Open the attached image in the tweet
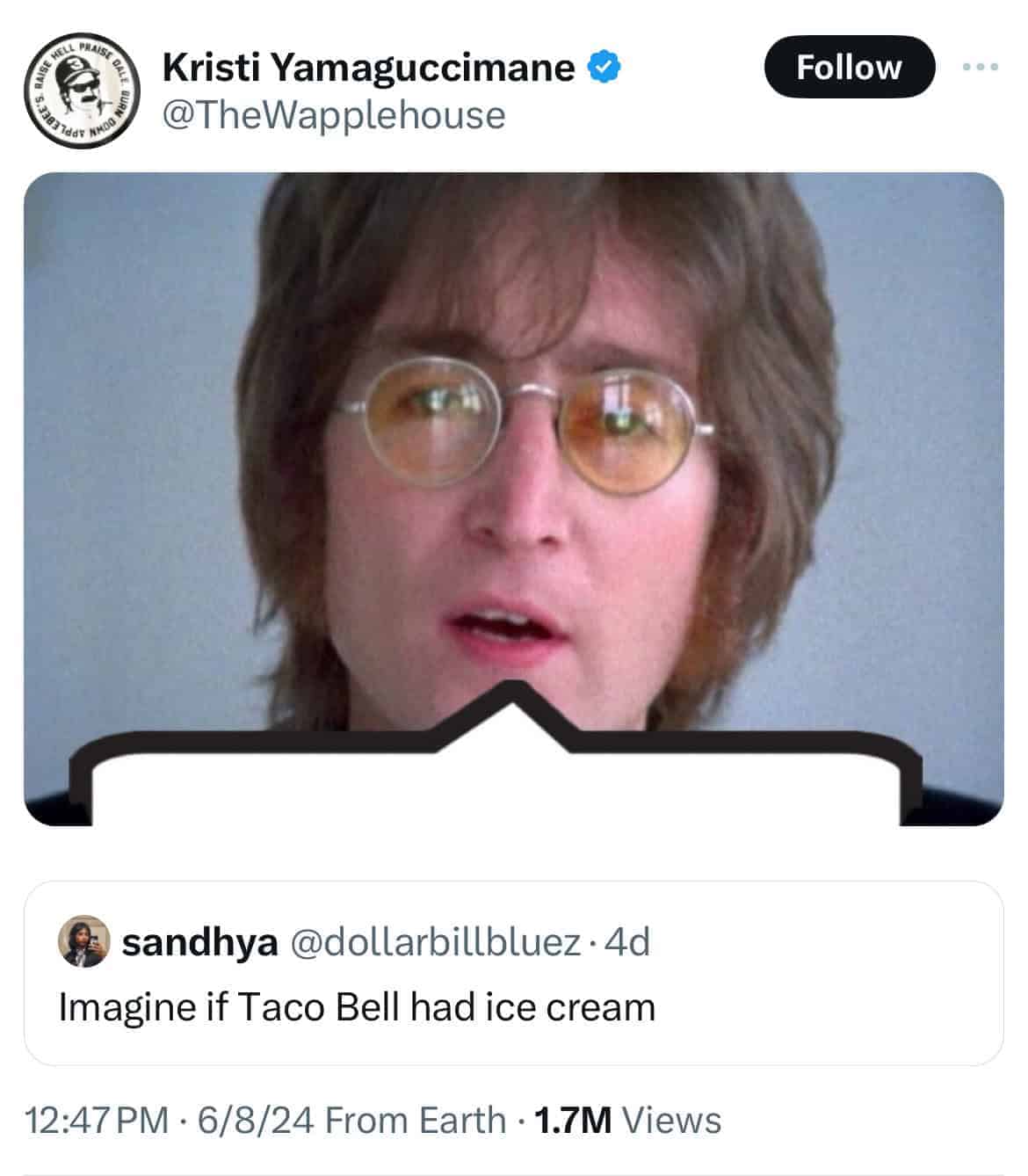The image size is (1028, 1176). 513,457
